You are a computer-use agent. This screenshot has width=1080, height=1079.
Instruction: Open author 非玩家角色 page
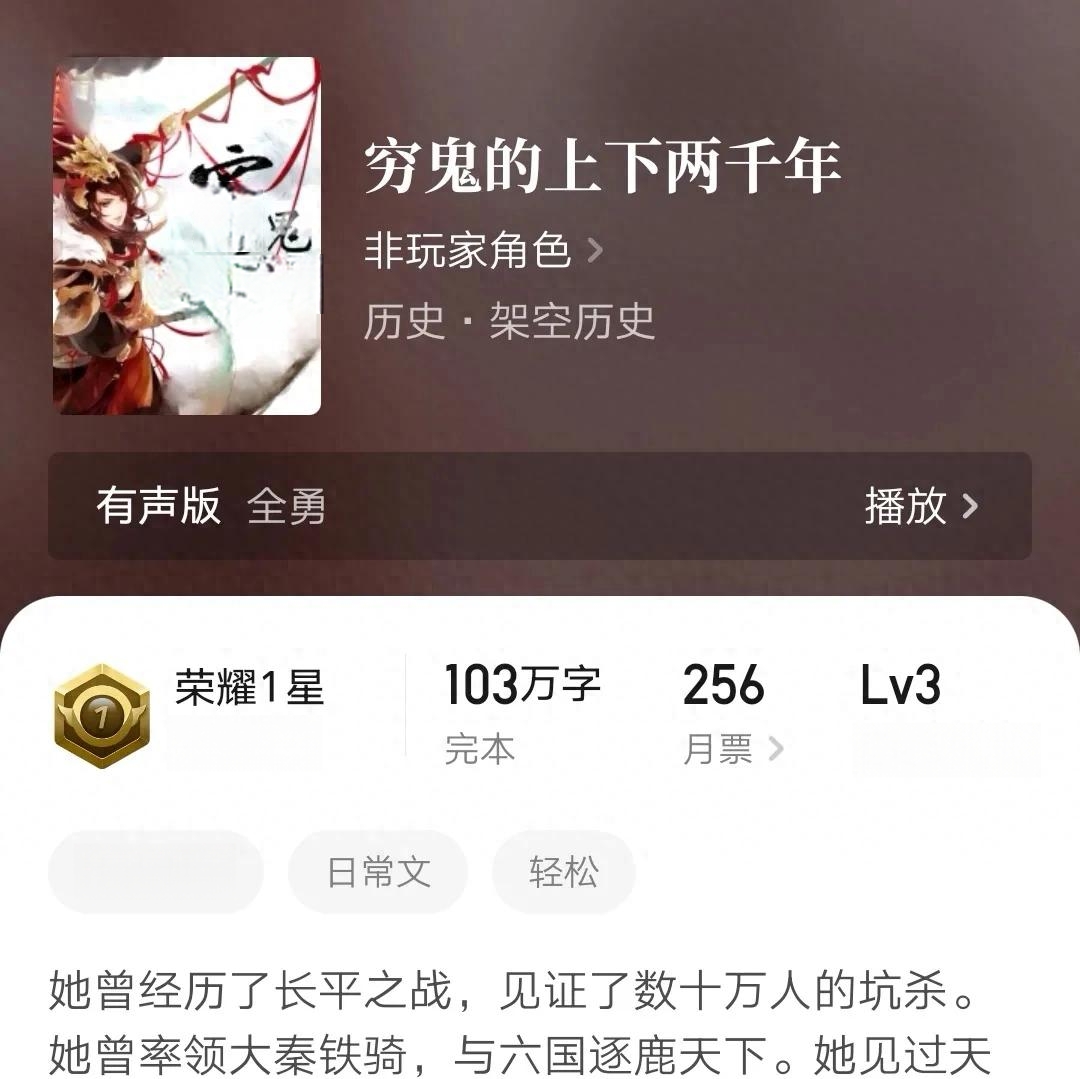[483, 250]
